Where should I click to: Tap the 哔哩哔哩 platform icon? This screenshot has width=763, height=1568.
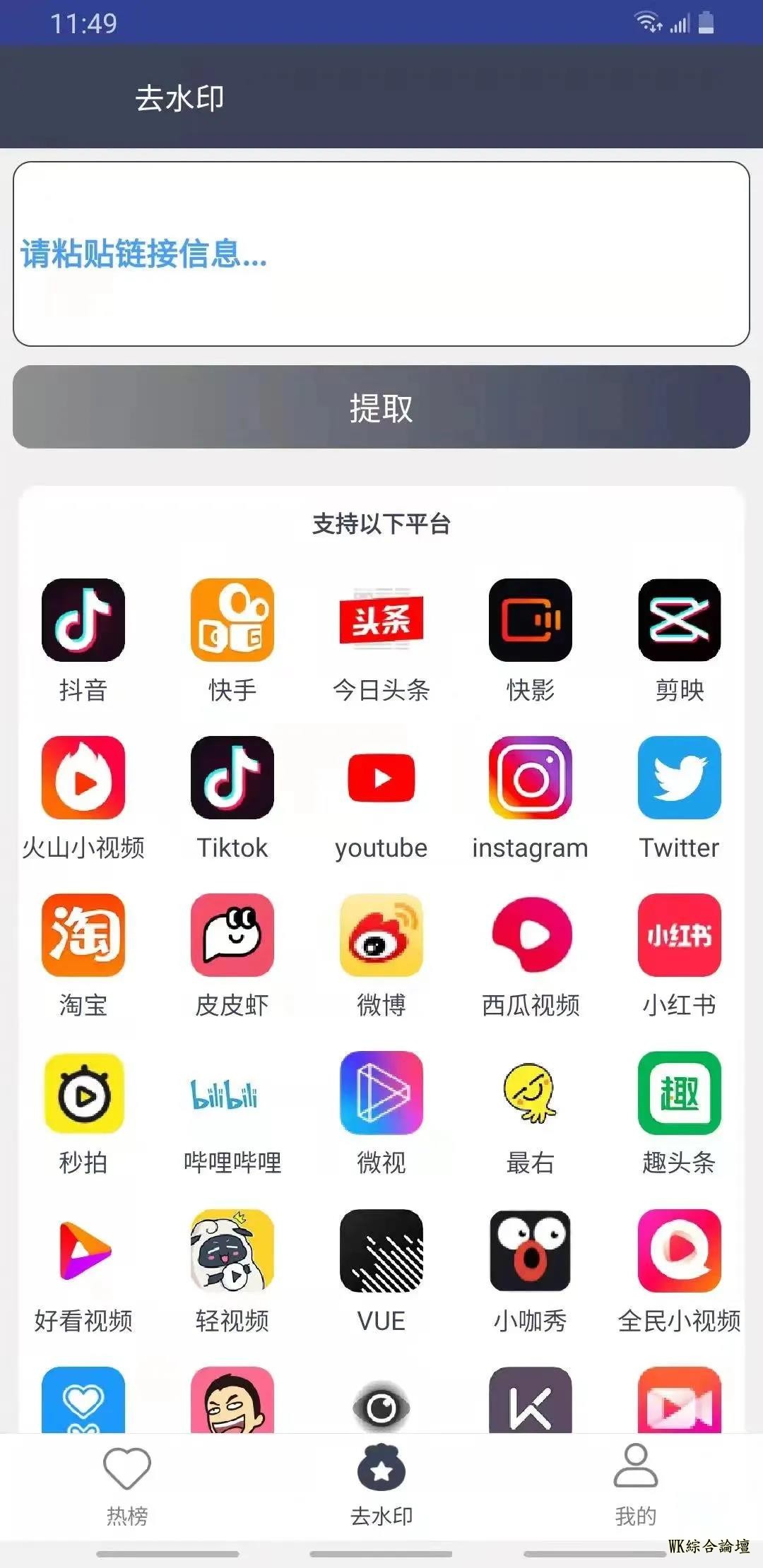click(x=232, y=1093)
